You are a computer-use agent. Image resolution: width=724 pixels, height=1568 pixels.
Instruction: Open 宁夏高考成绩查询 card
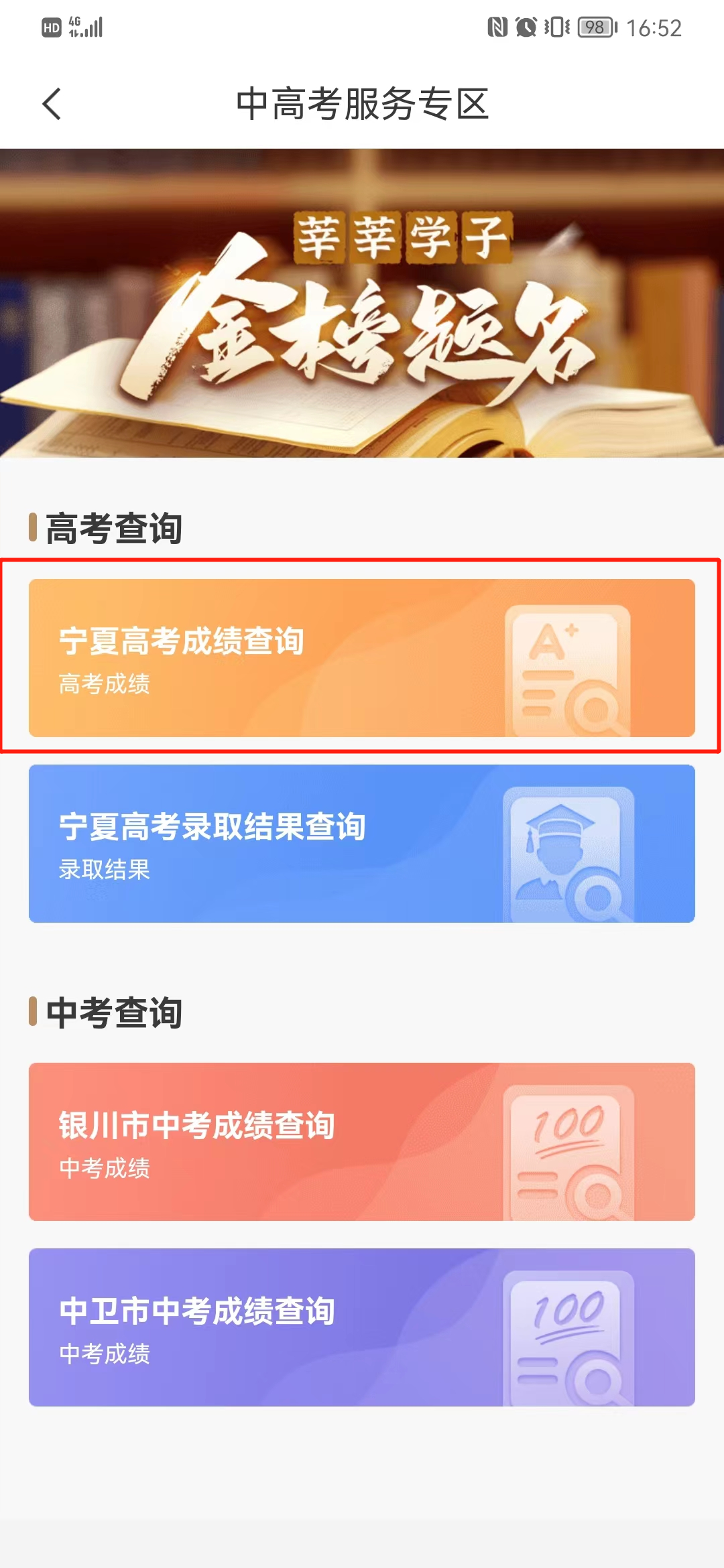pyautogui.click(x=361, y=657)
